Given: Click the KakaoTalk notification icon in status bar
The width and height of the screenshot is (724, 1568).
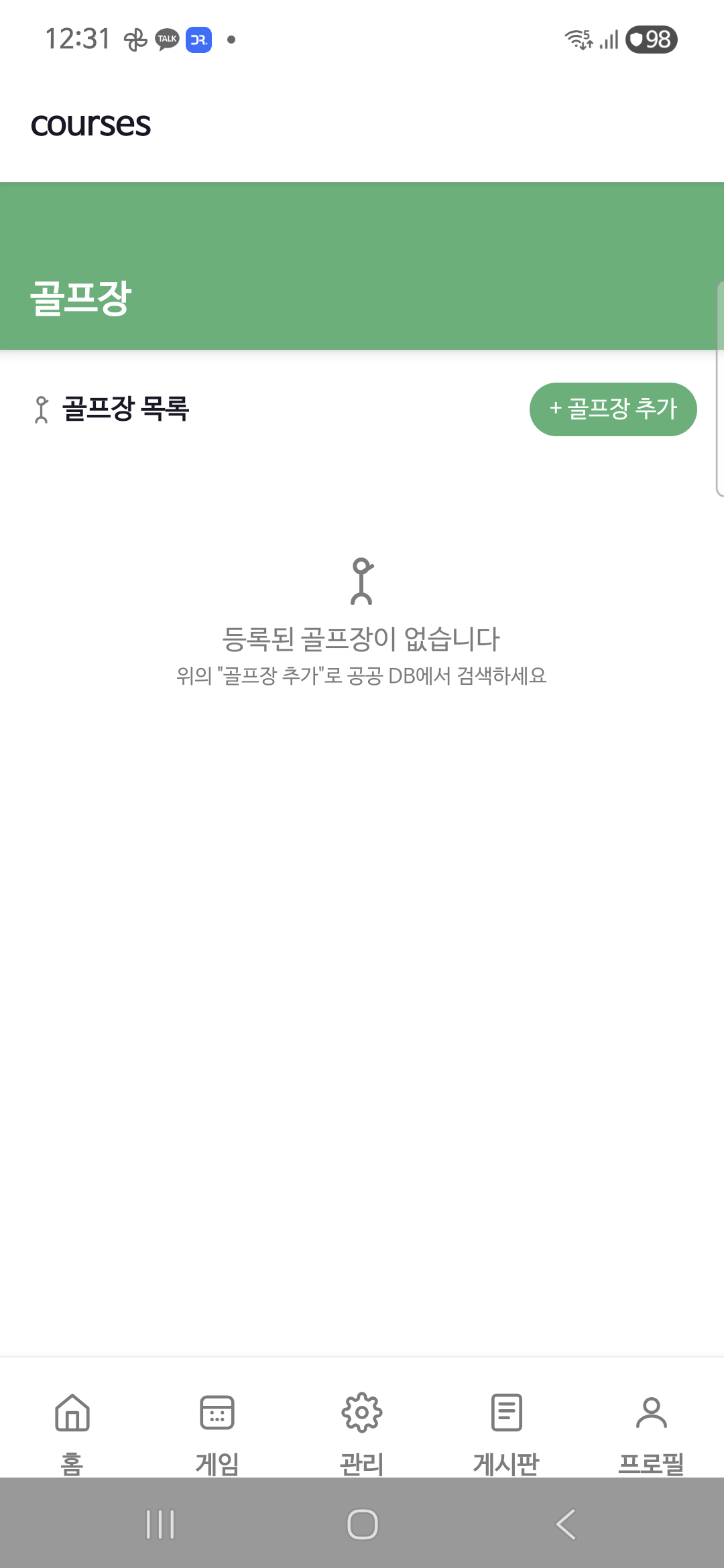Looking at the screenshot, I should [166, 40].
